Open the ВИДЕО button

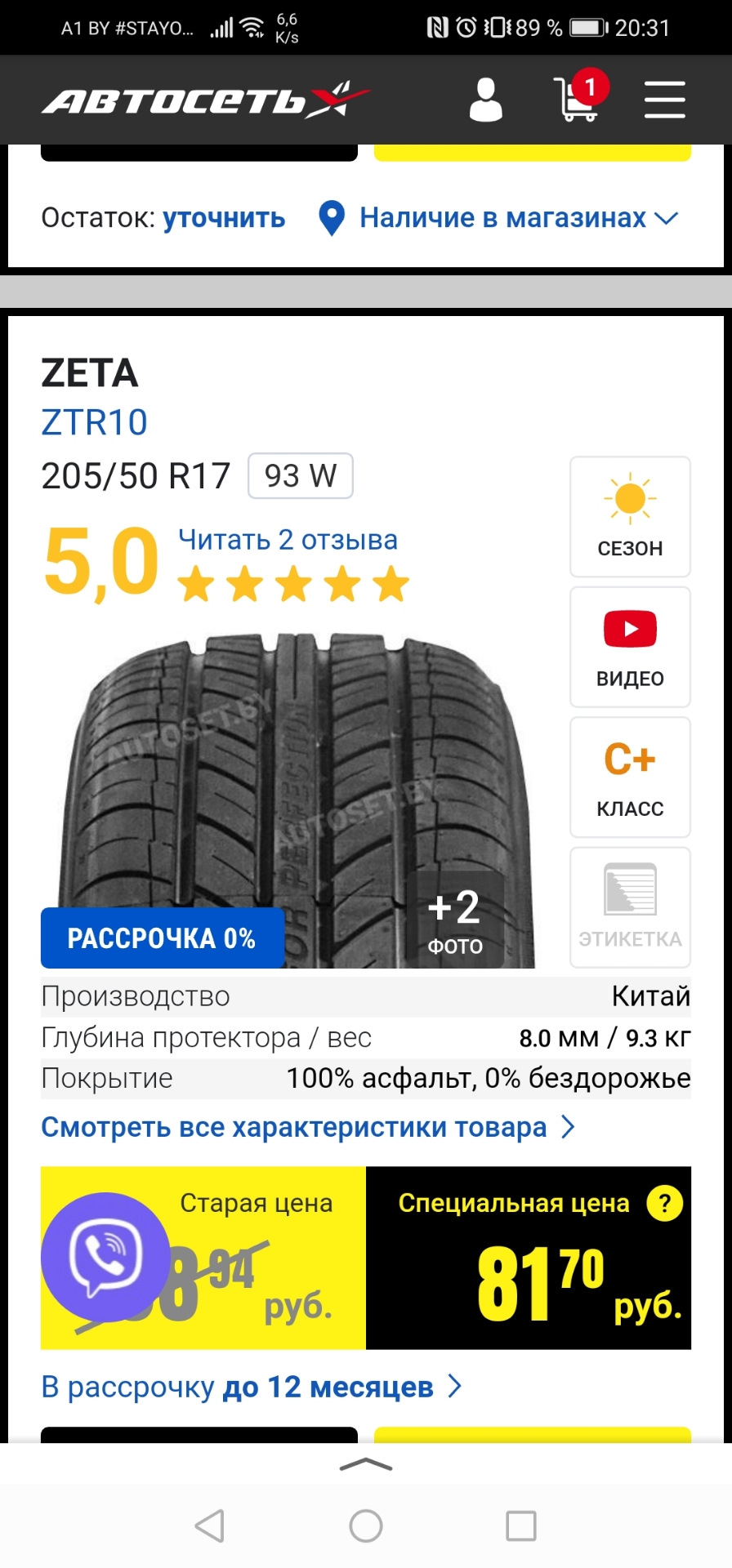630,647
